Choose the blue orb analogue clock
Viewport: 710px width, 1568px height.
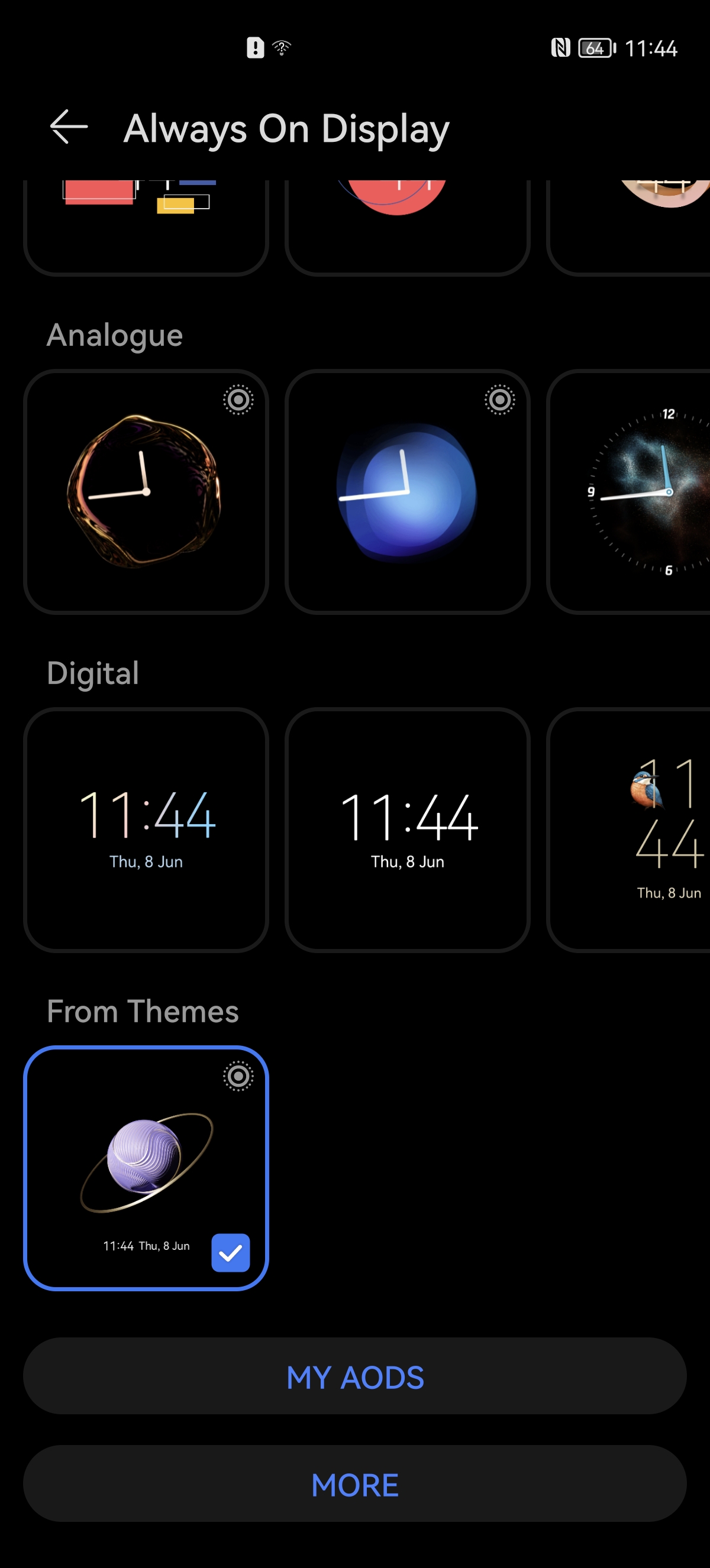tap(406, 492)
